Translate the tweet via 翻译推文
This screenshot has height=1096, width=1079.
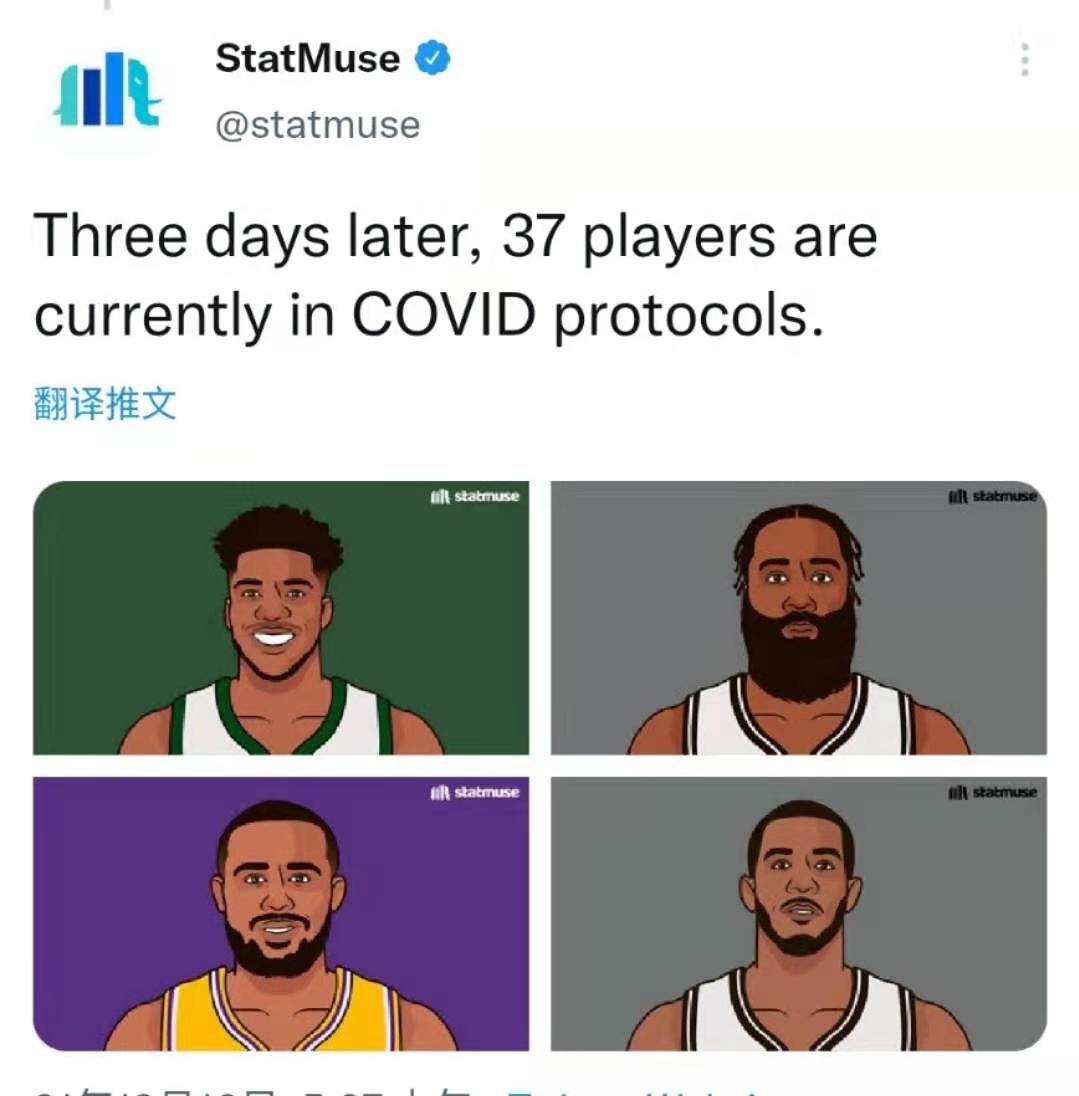pyautogui.click(x=105, y=404)
